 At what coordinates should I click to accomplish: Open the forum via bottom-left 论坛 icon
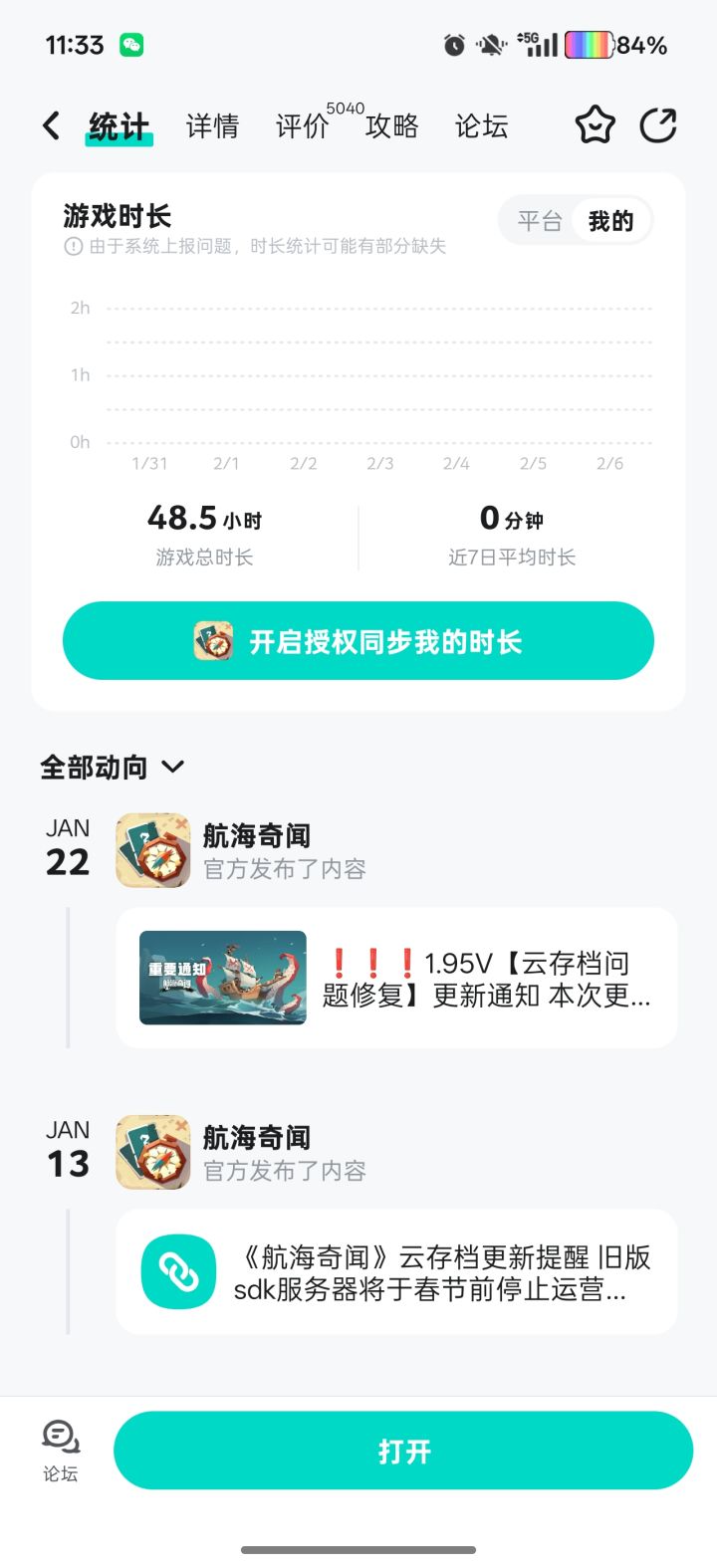click(x=60, y=1449)
